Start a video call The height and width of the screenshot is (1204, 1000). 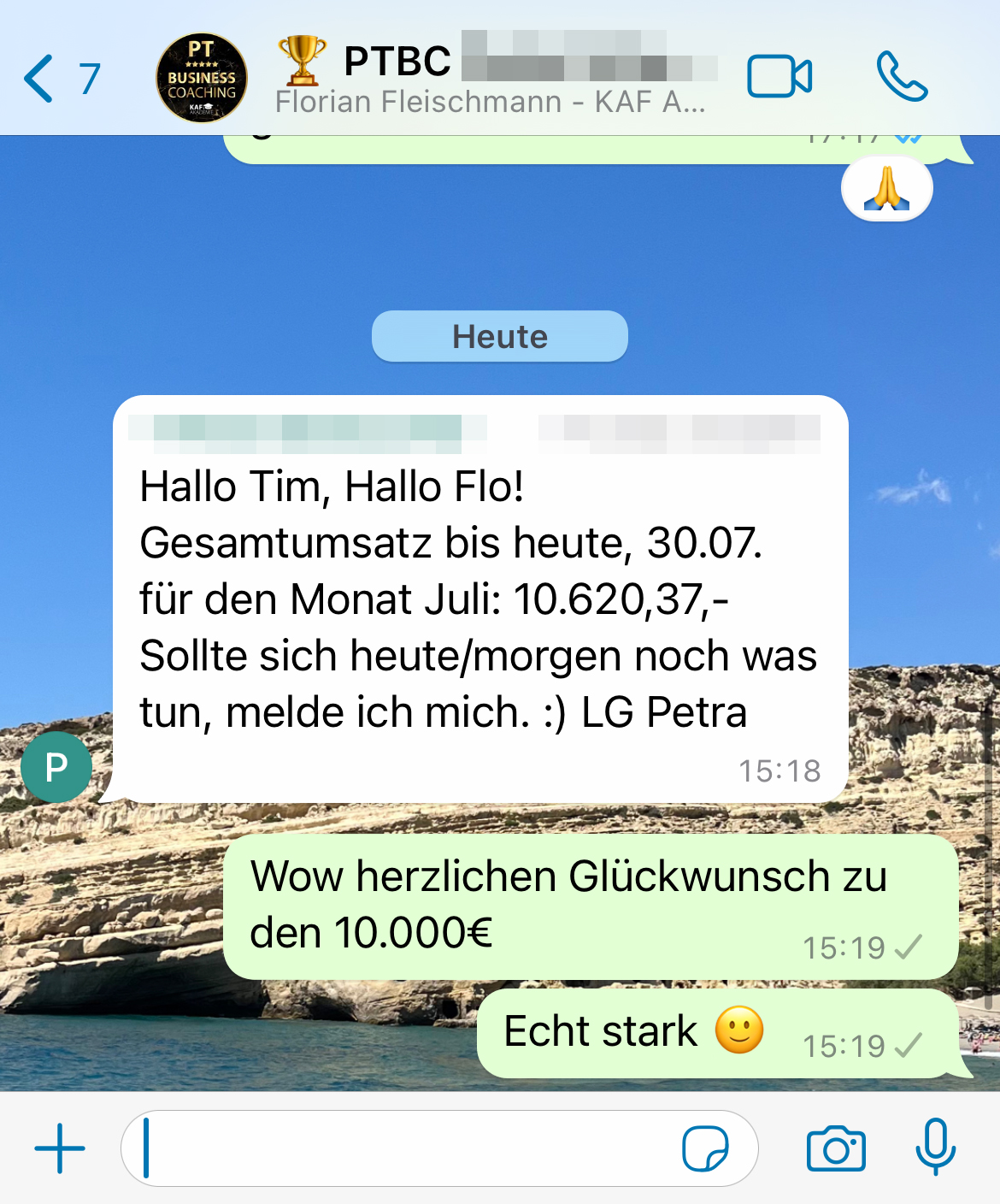[x=779, y=77]
